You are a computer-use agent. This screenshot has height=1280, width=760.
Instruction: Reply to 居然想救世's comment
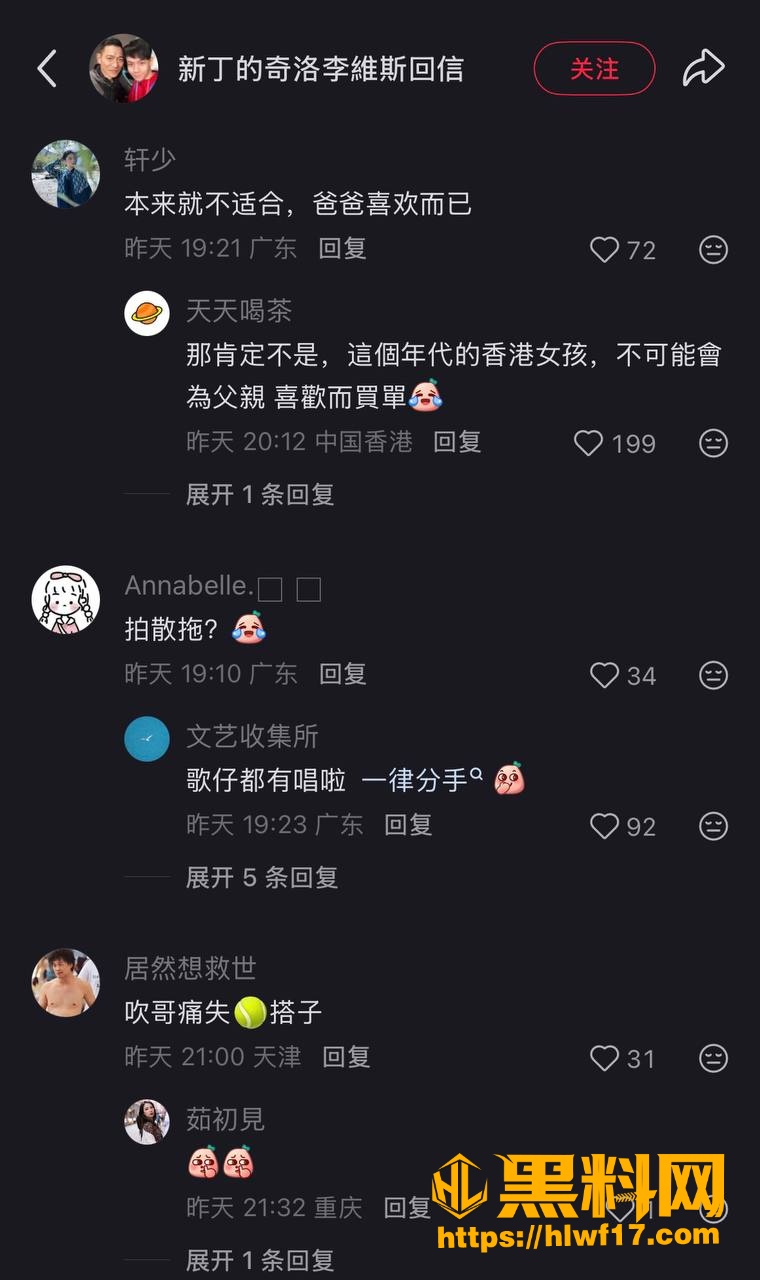click(347, 1056)
